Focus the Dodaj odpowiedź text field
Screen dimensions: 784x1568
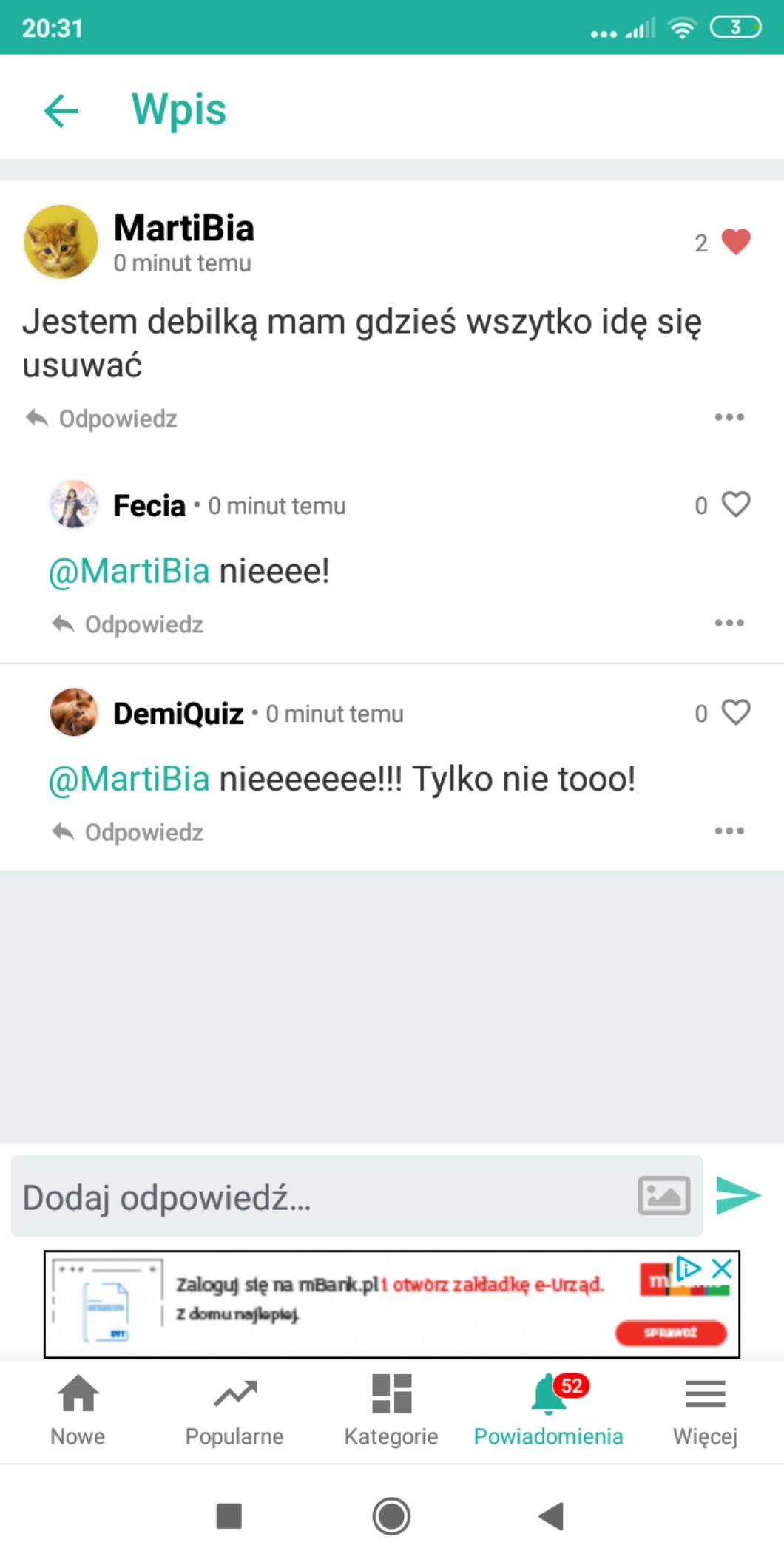tap(318, 1197)
